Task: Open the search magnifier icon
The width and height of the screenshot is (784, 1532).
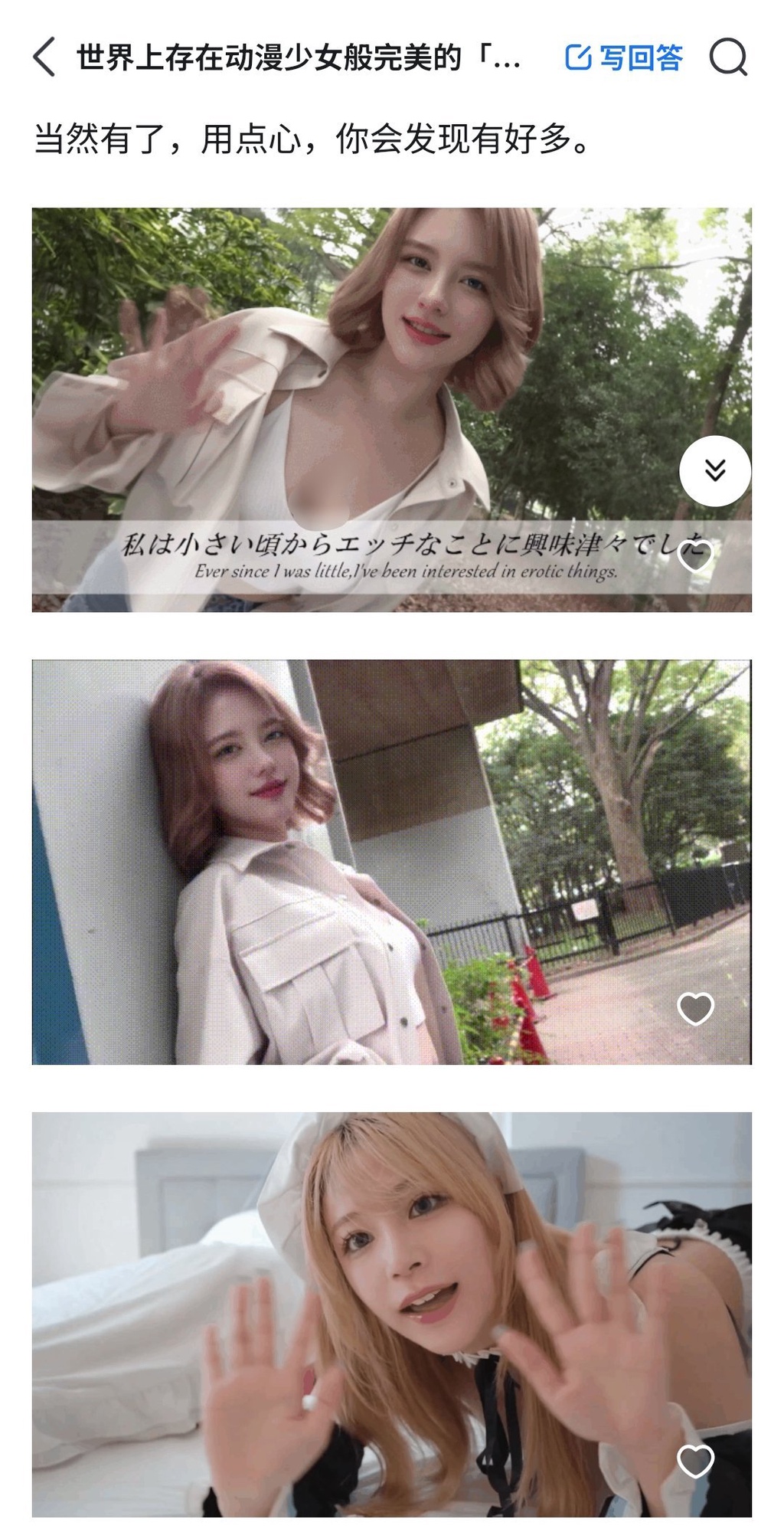Action: click(727, 57)
